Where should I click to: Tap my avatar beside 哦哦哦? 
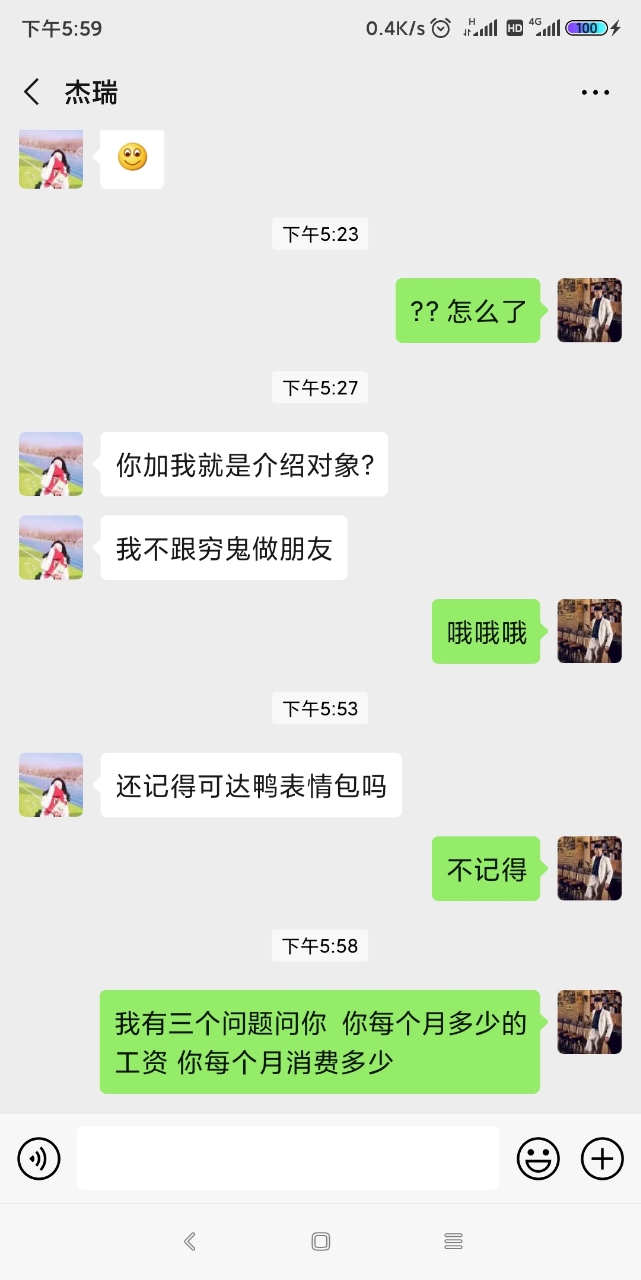(589, 631)
